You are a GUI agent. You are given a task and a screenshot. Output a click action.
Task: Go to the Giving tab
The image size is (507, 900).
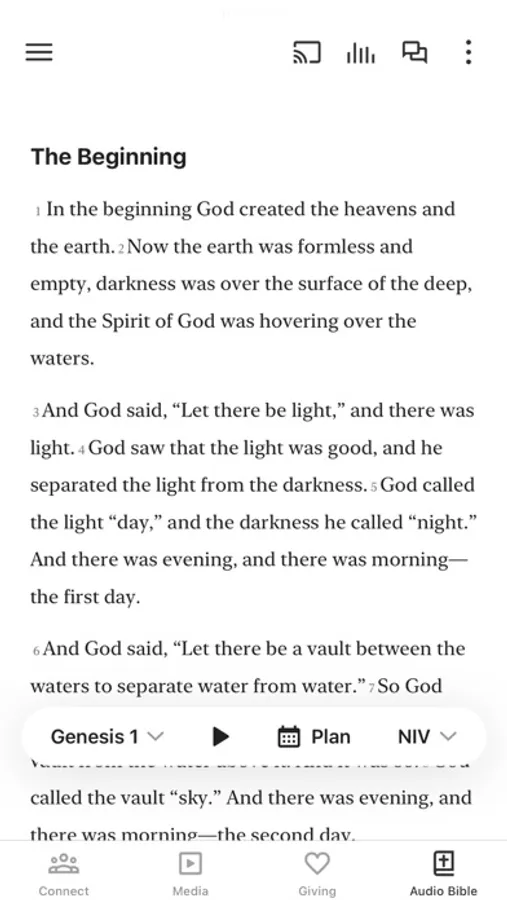pyautogui.click(x=317, y=874)
